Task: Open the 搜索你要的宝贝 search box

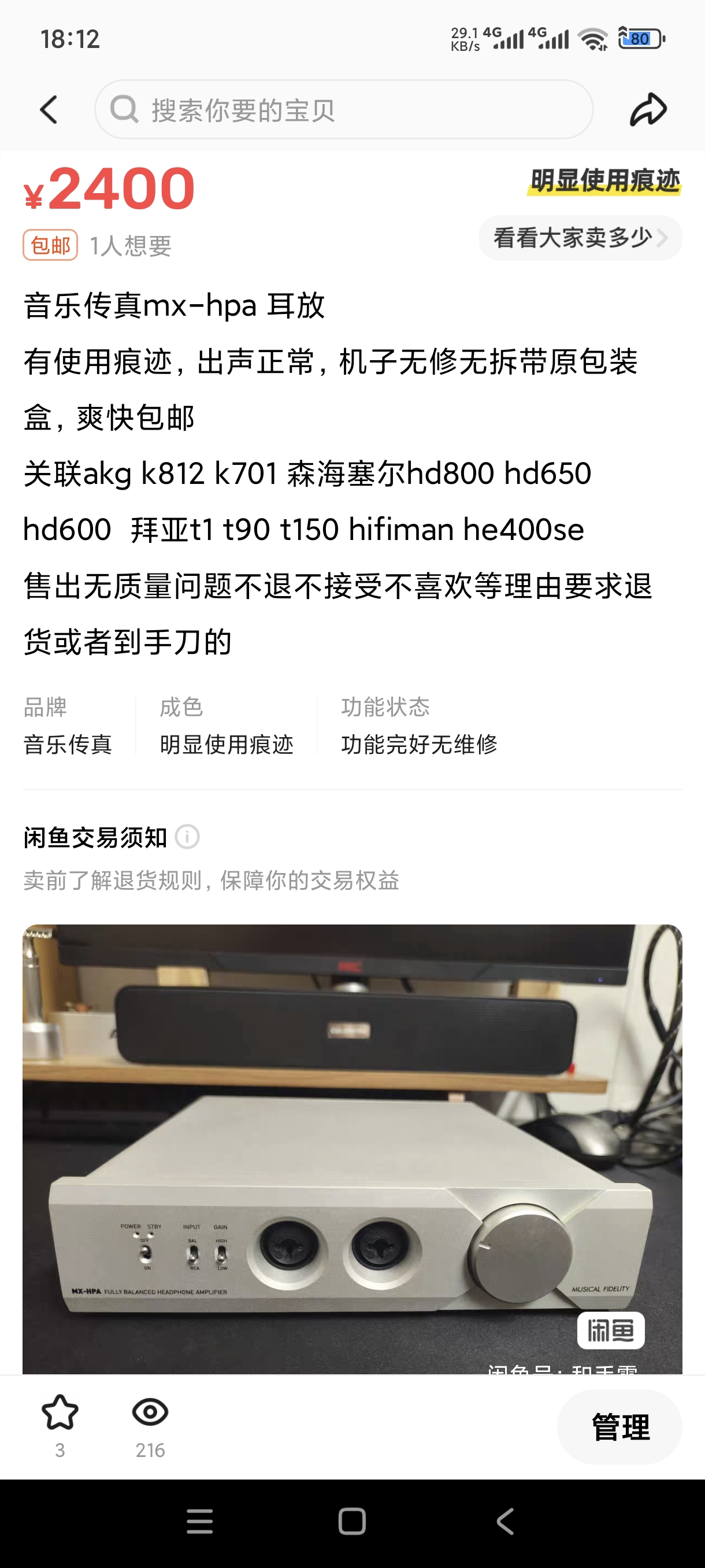Action: [x=344, y=110]
